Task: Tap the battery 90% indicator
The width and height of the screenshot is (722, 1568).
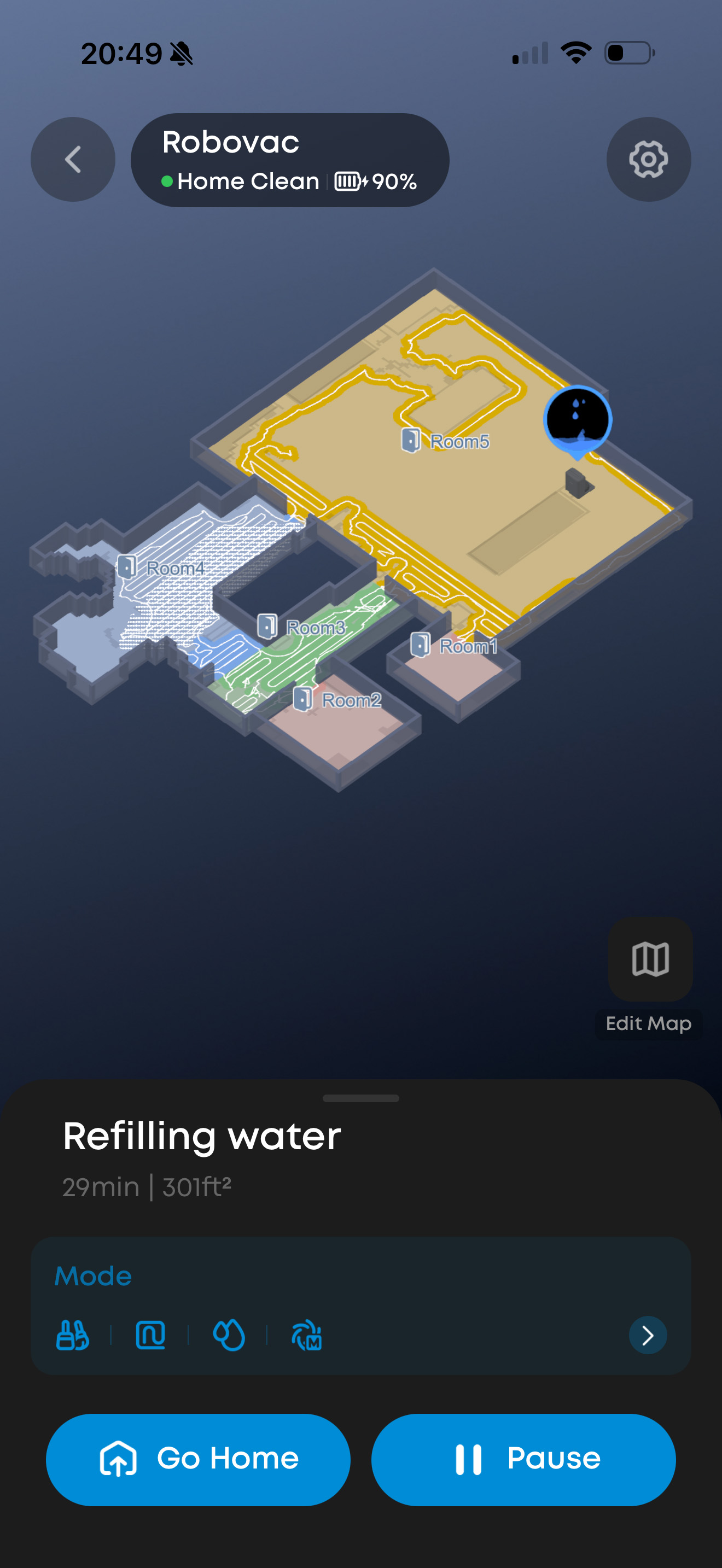Action: click(x=376, y=181)
